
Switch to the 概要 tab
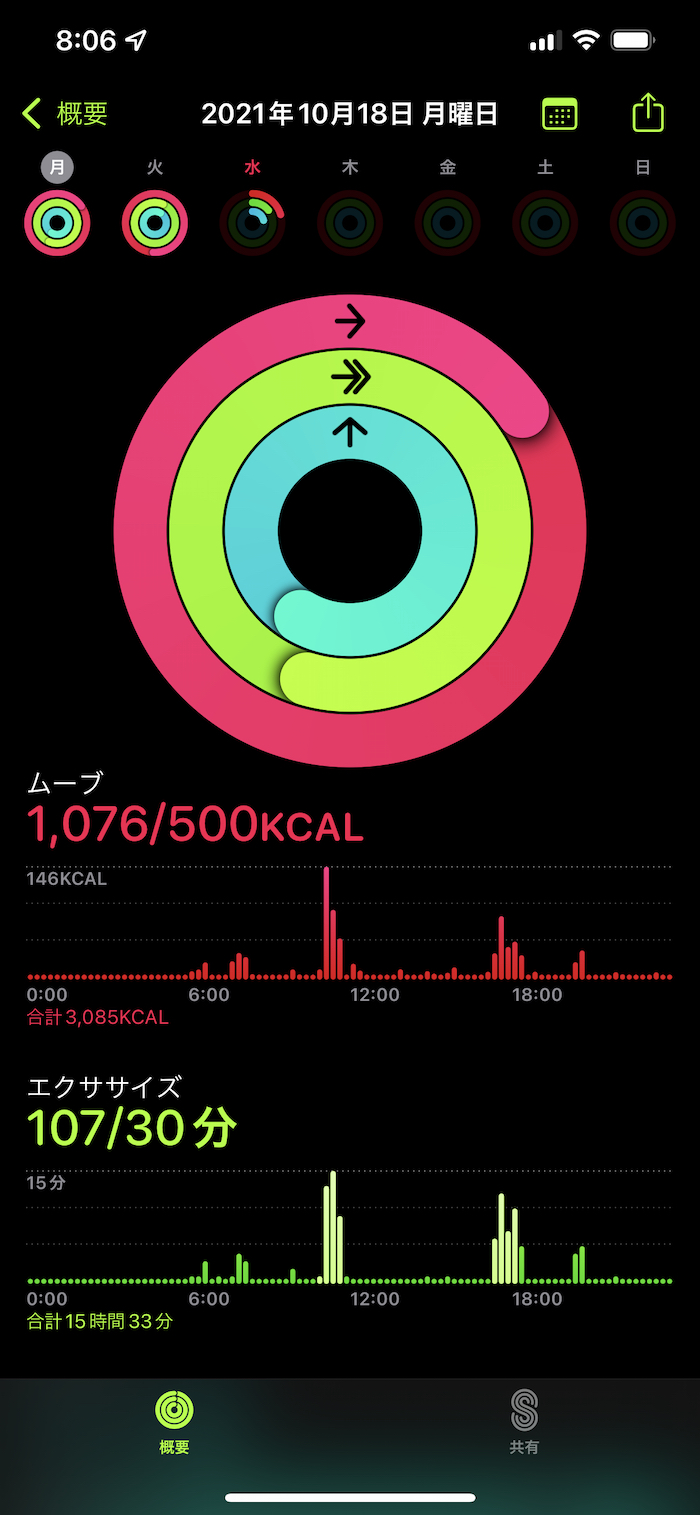[174, 1421]
